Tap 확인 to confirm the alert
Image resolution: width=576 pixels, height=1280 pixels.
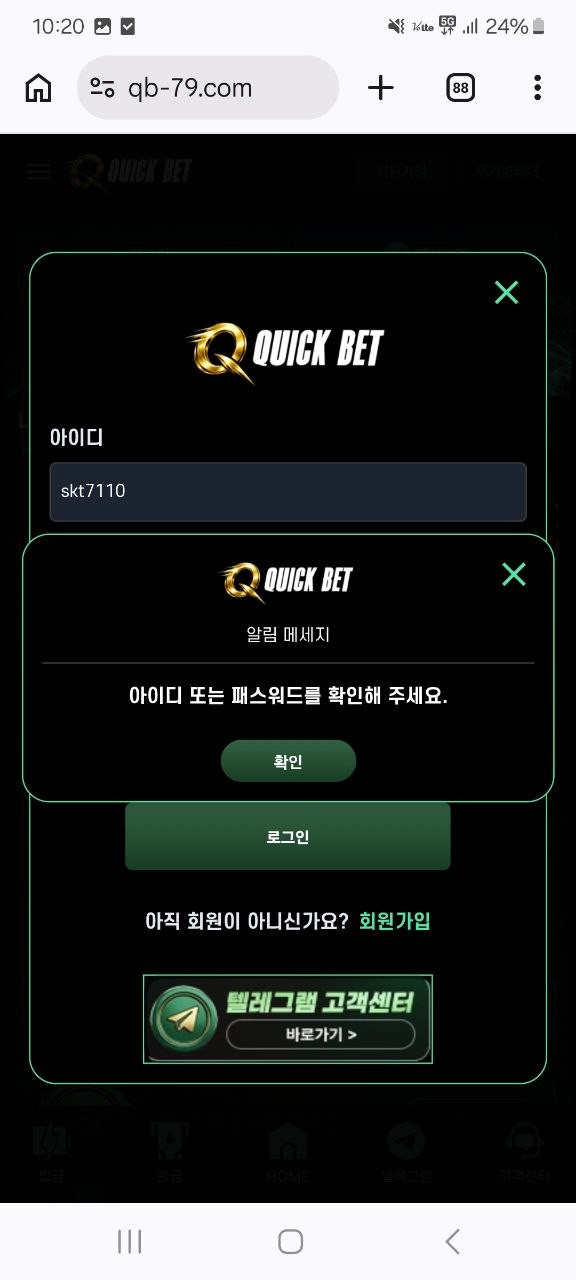point(288,761)
